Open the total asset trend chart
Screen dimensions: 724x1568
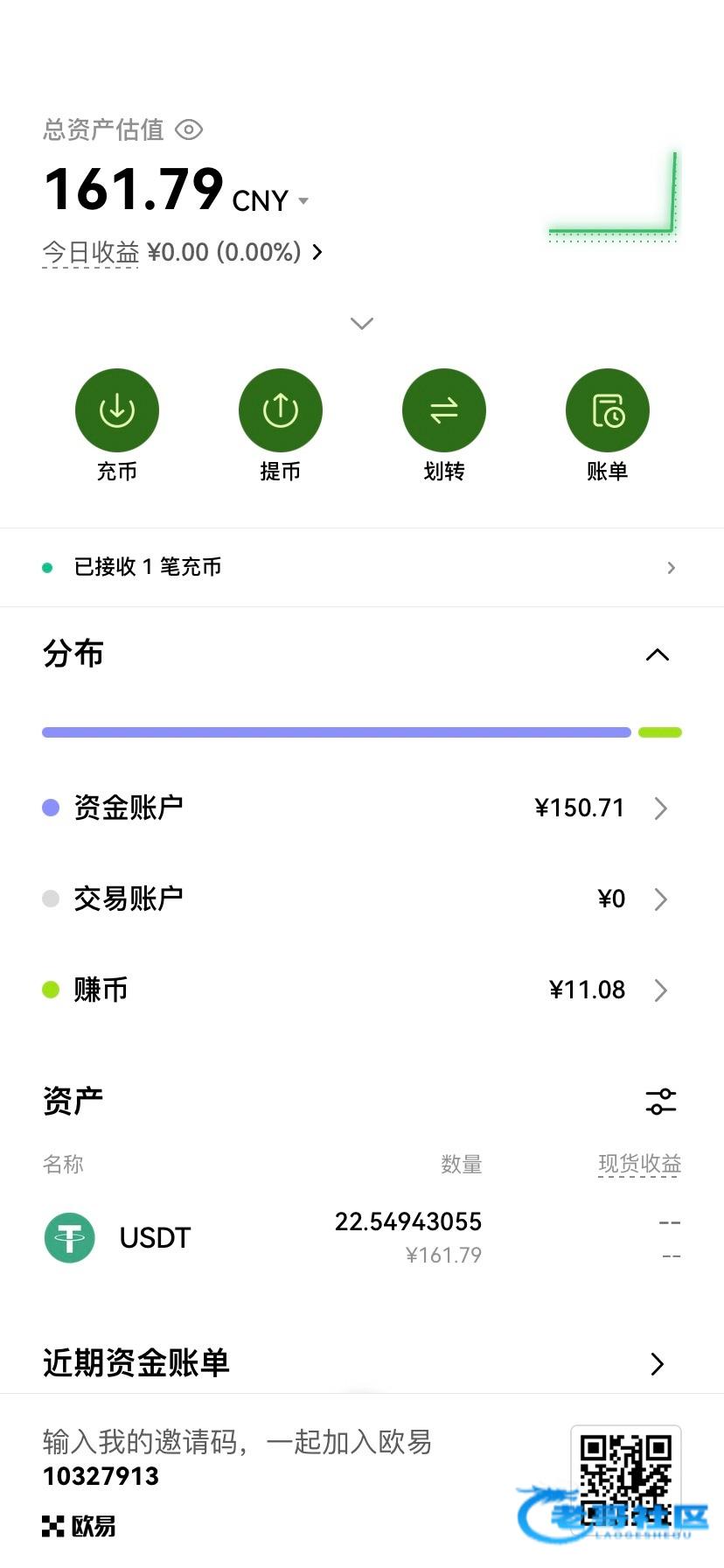[x=613, y=196]
